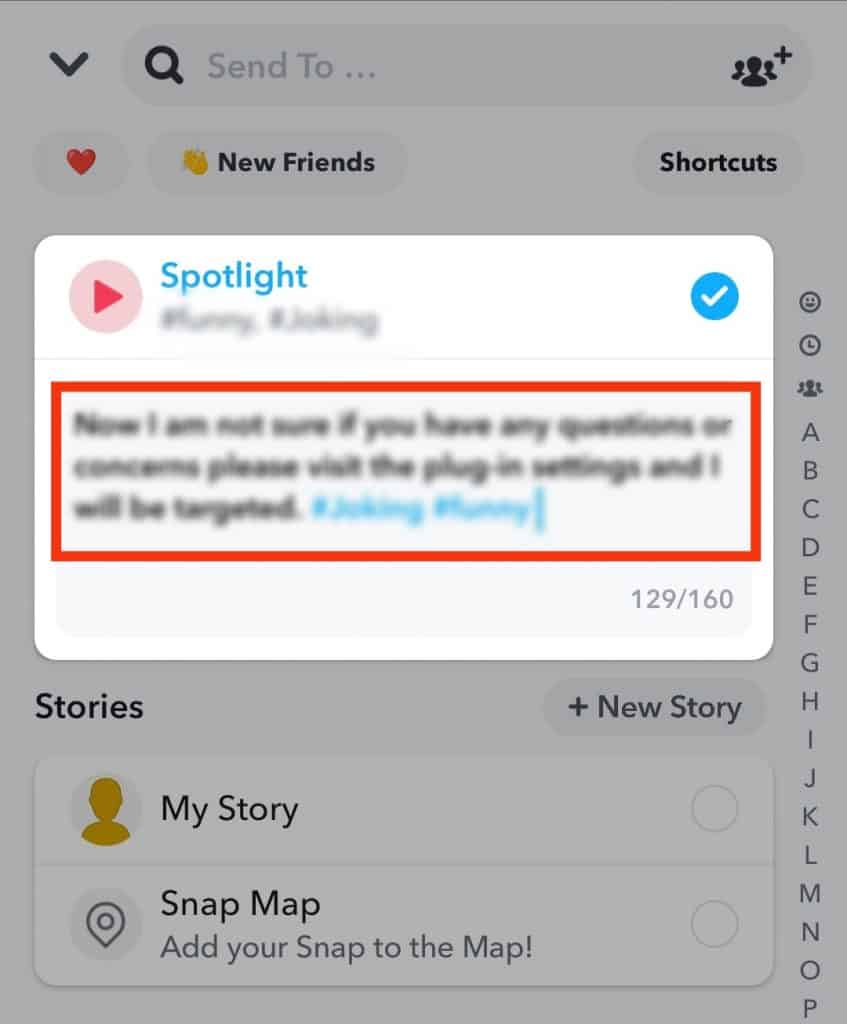Open the Shortcuts panel
The image size is (847, 1024).
pyautogui.click(x=718, y=162)
